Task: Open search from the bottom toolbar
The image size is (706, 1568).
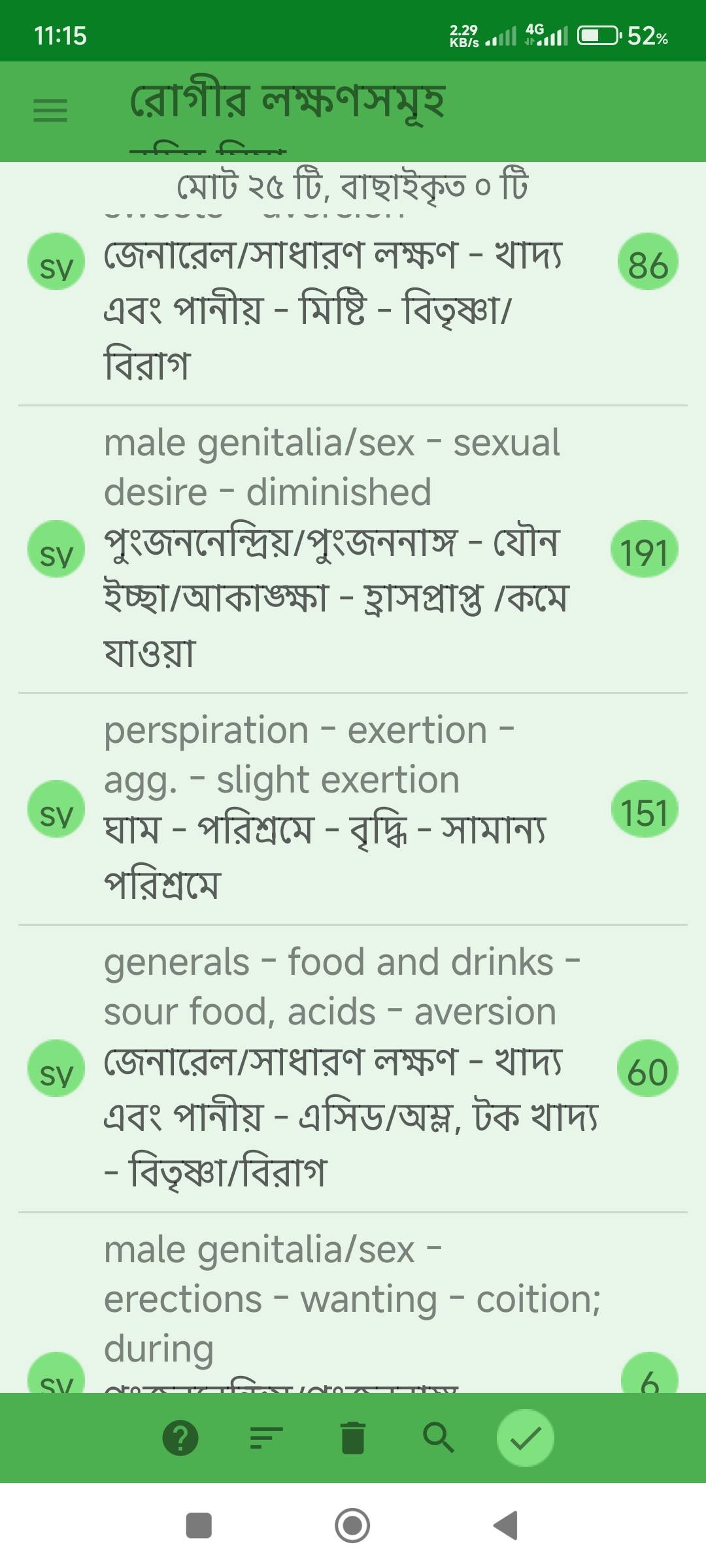Action: tap(438, 1438)
